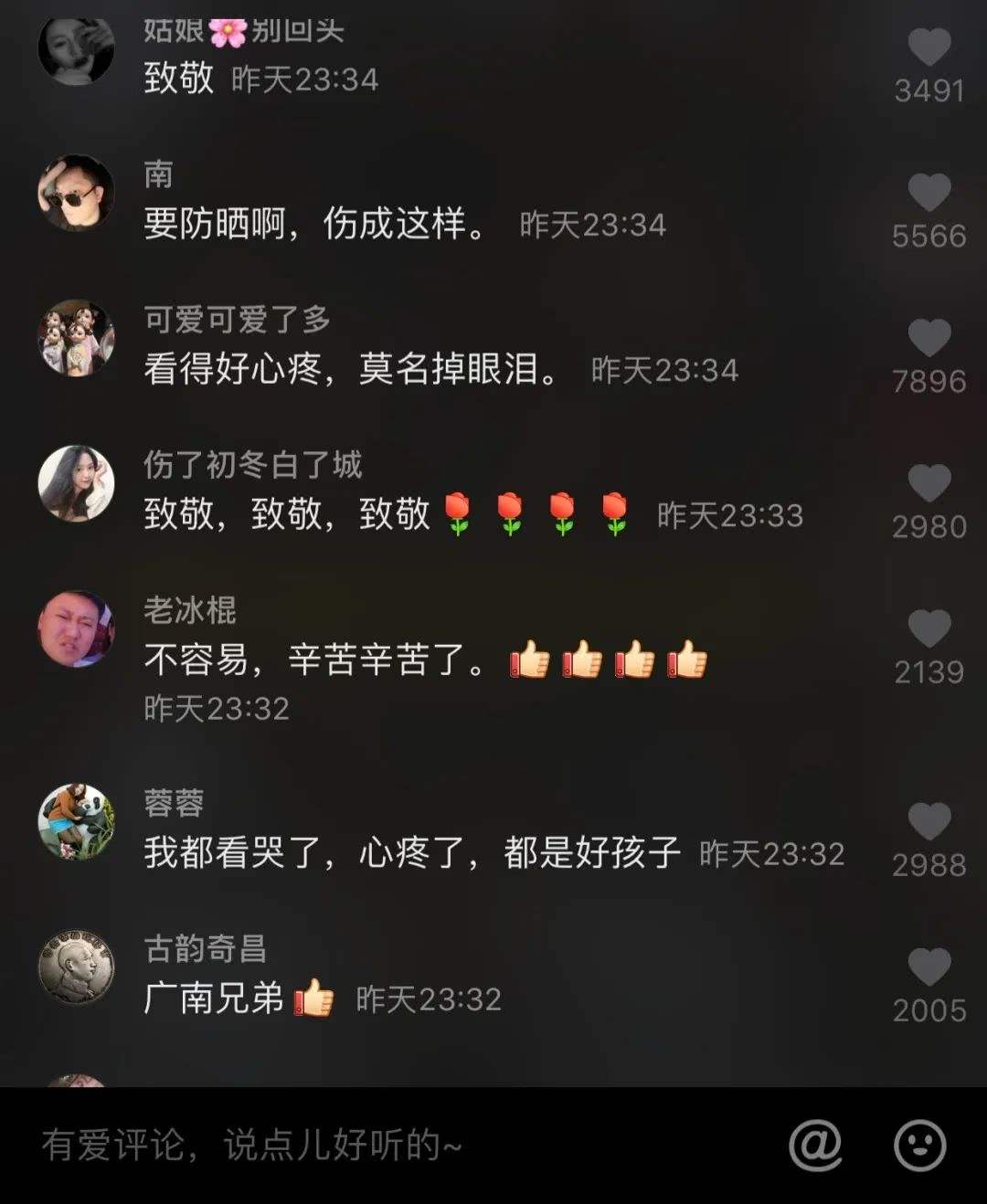
Task: Open the coin avatar of 古韵奇昌
Action: click(x=77, y=970)
